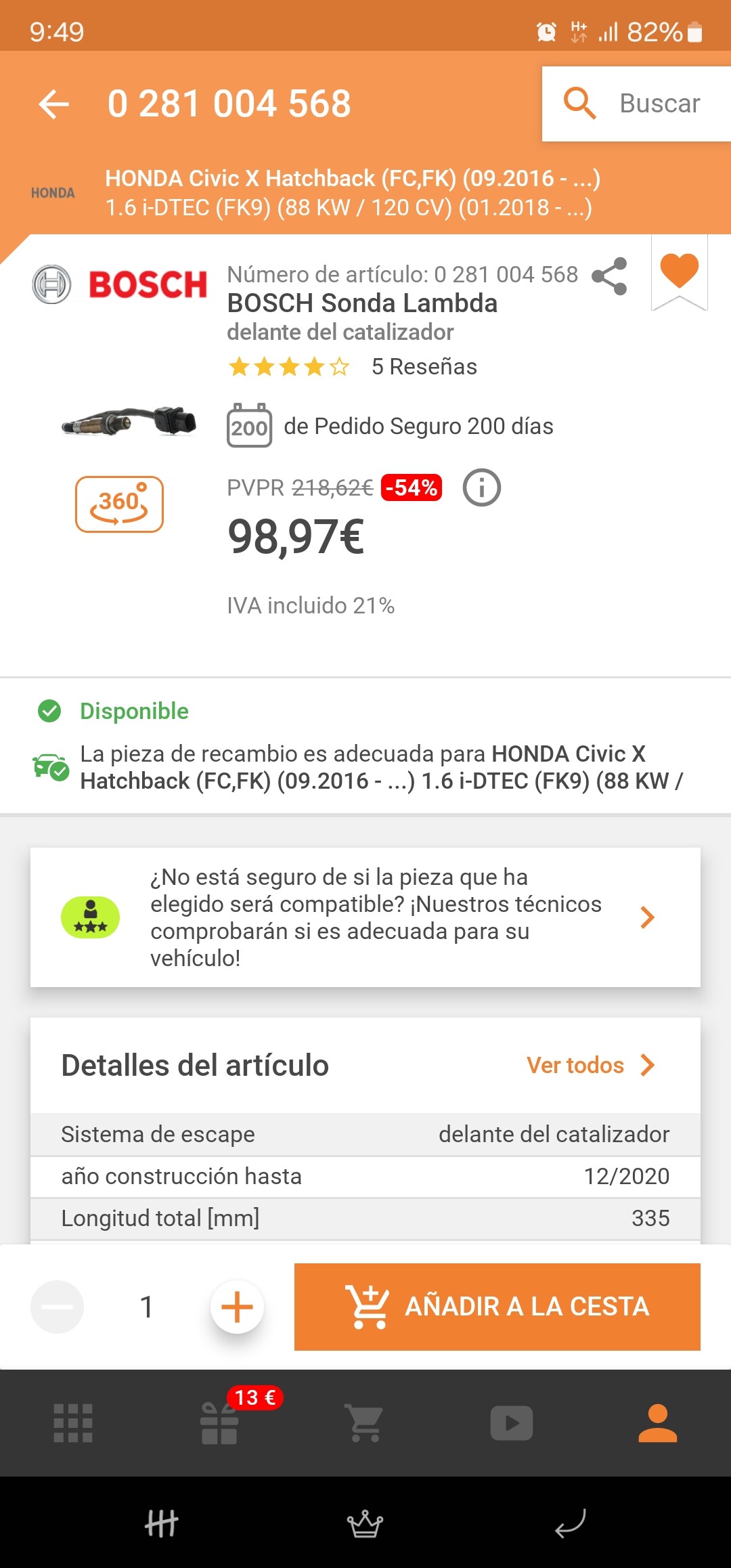Screen dimensions: 731x1568
Task: Decrease quantity with the minus button
Action: (58, 1307)
